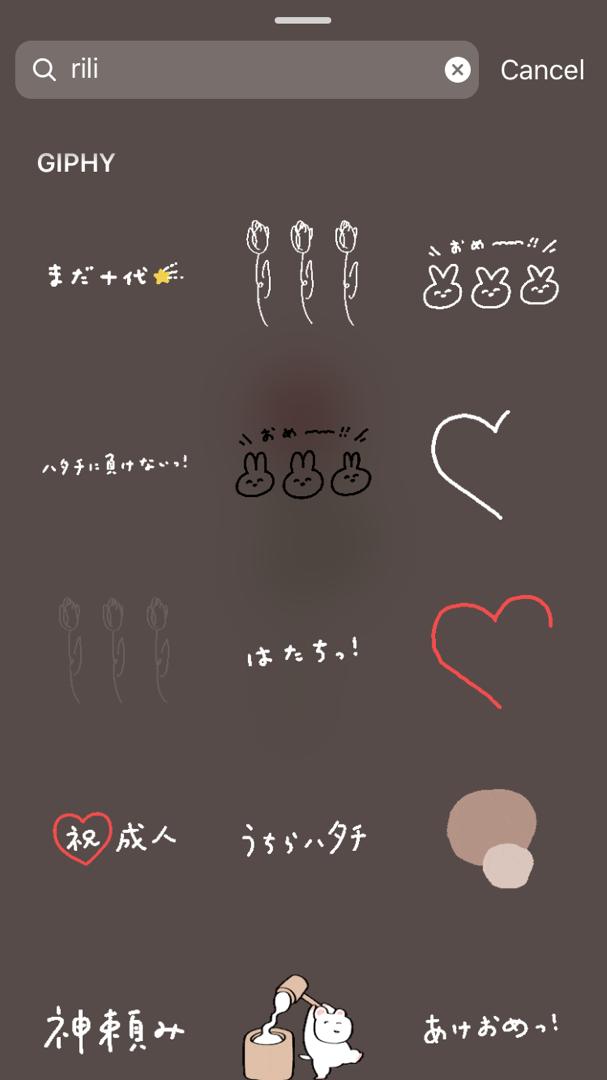607x1080 pixels.
Task: Cancel the sticker search
Action: (542, 70)
